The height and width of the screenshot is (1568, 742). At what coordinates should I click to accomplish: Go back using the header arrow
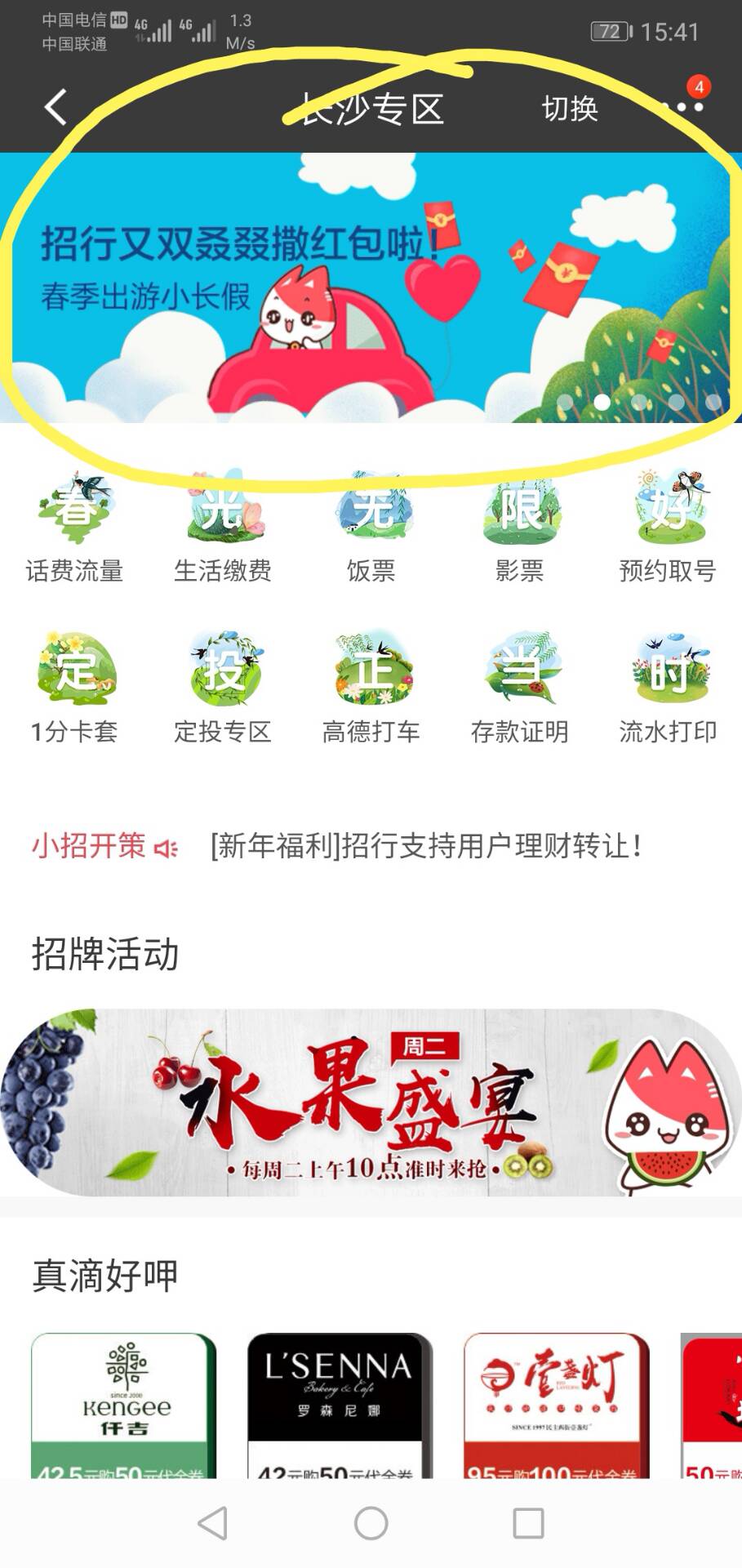pos(56,108)
